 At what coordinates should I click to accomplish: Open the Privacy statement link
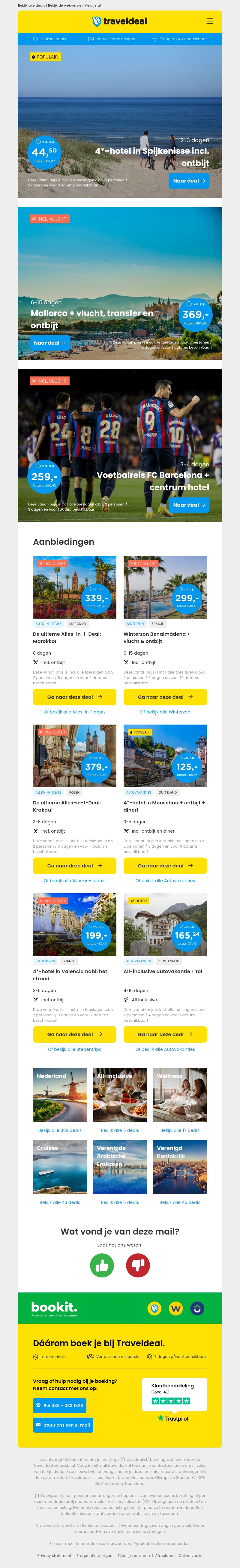coord(54,1555)
